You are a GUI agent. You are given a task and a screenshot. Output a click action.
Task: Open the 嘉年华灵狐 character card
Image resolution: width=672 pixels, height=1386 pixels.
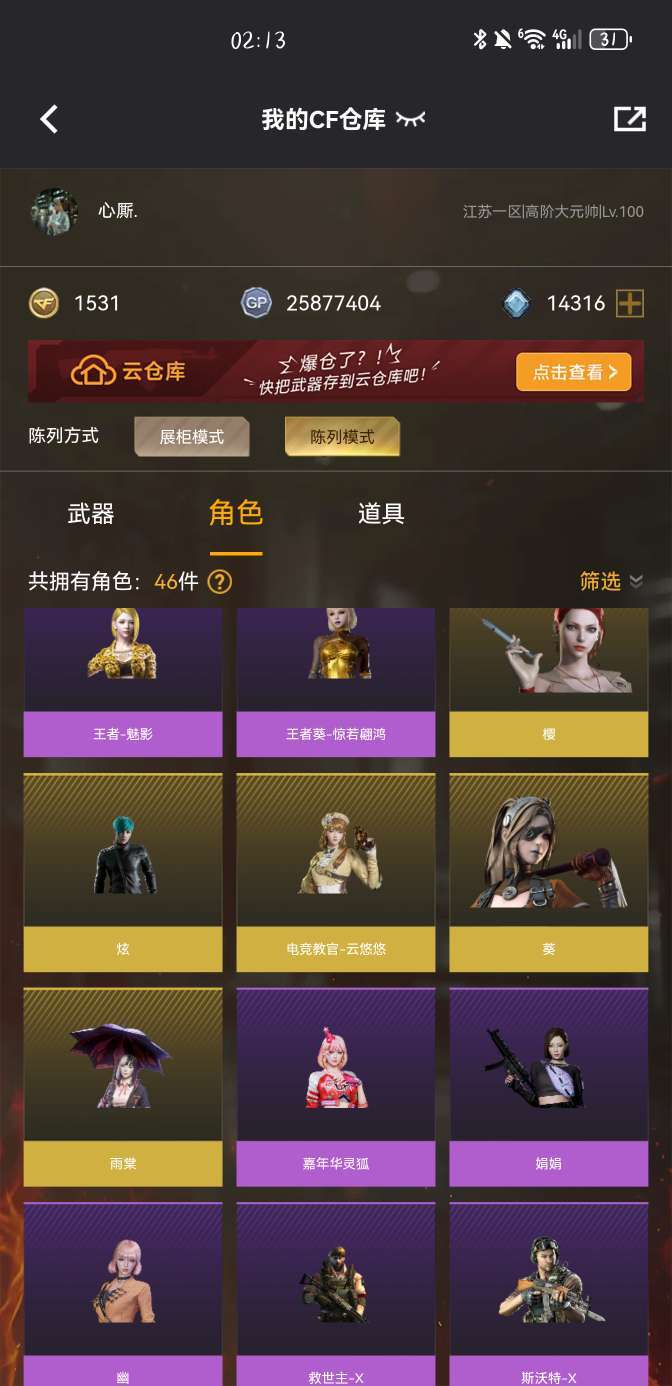tap(336, 1087)
